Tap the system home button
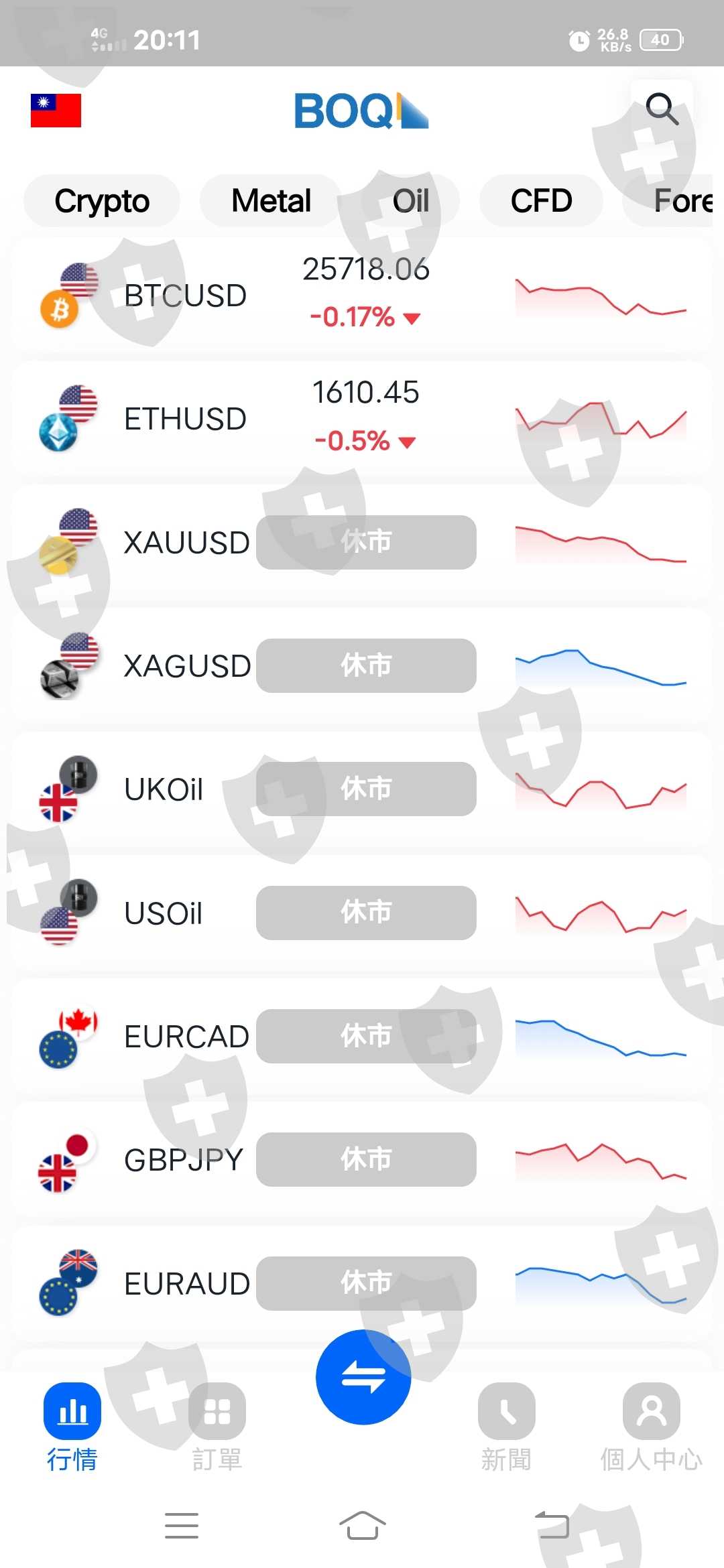This screenshot has width=724, height=1568. 362,1526
